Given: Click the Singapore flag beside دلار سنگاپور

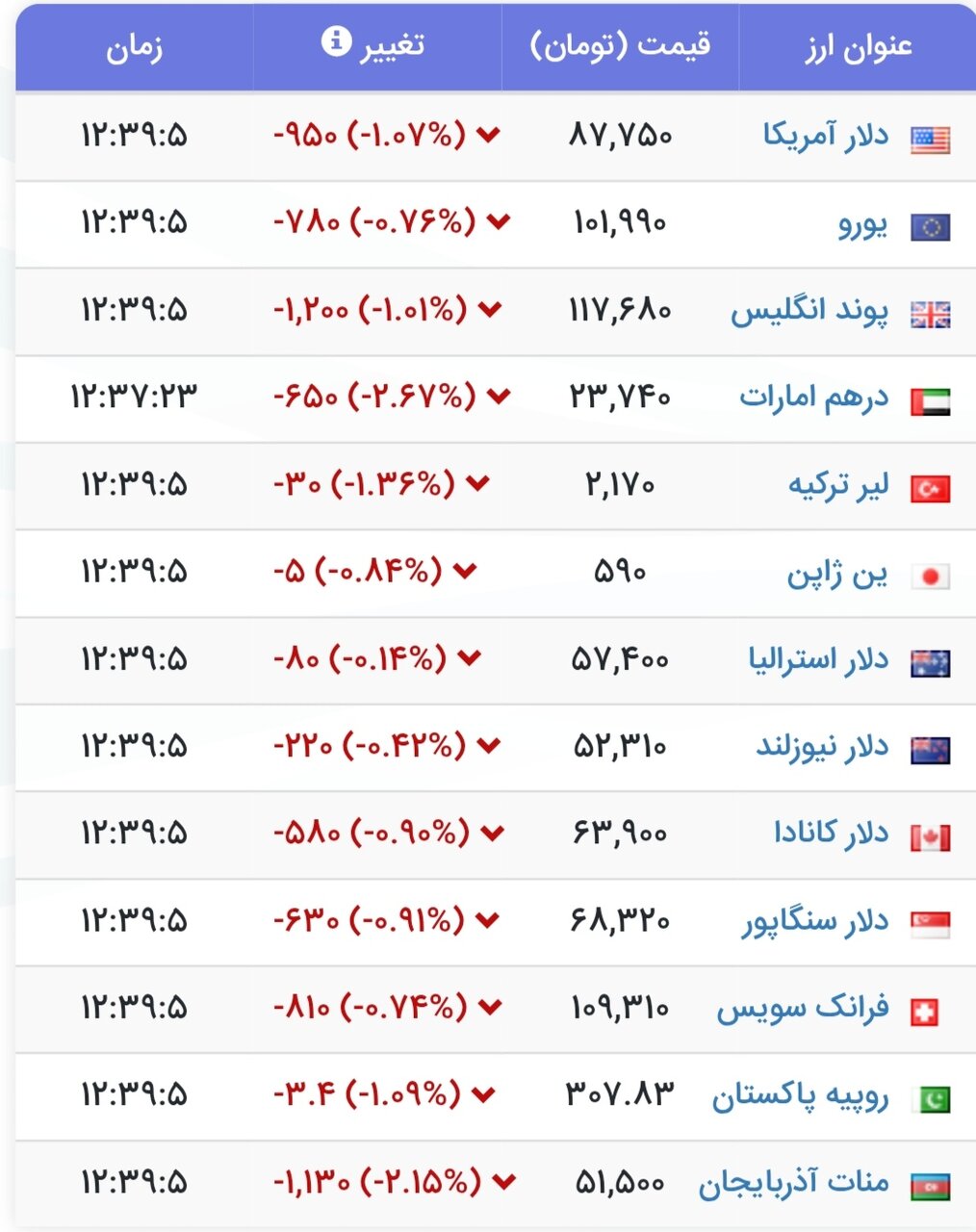Looking at the screenshot, I should 931,922.
